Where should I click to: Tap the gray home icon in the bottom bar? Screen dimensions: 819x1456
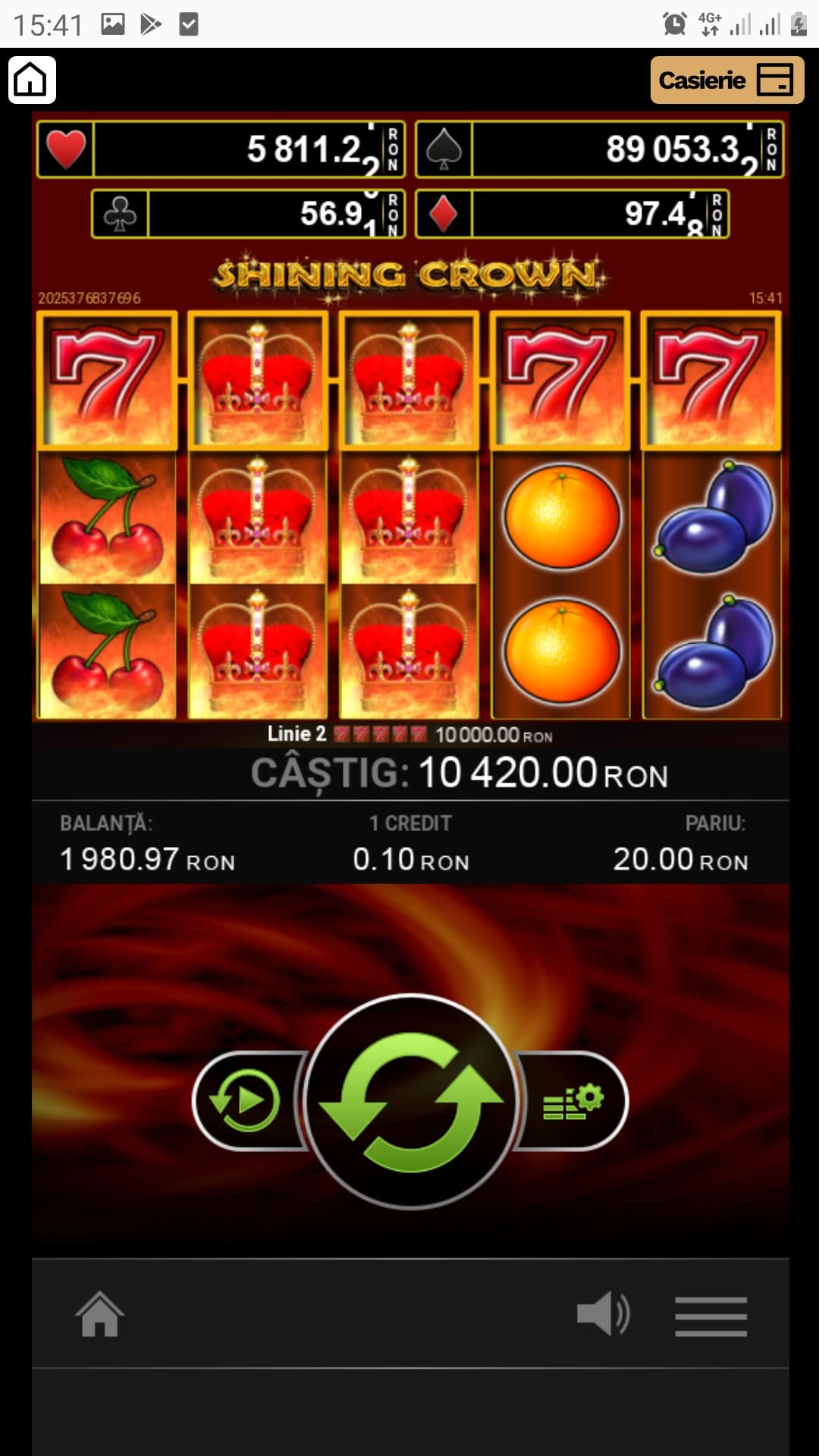[99, 1314]
